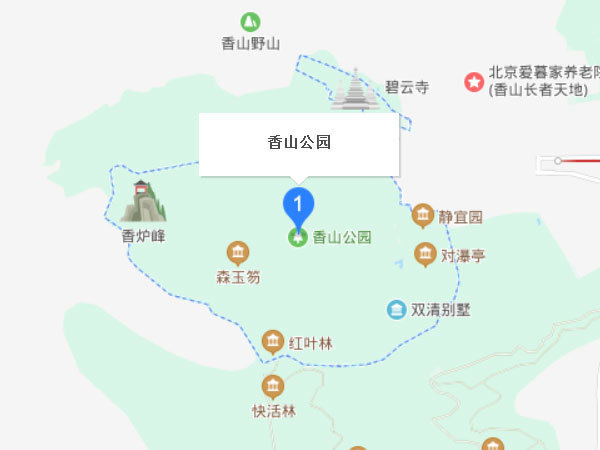
Task: Select the 森玉笏 point of interest
Action: 238,252
